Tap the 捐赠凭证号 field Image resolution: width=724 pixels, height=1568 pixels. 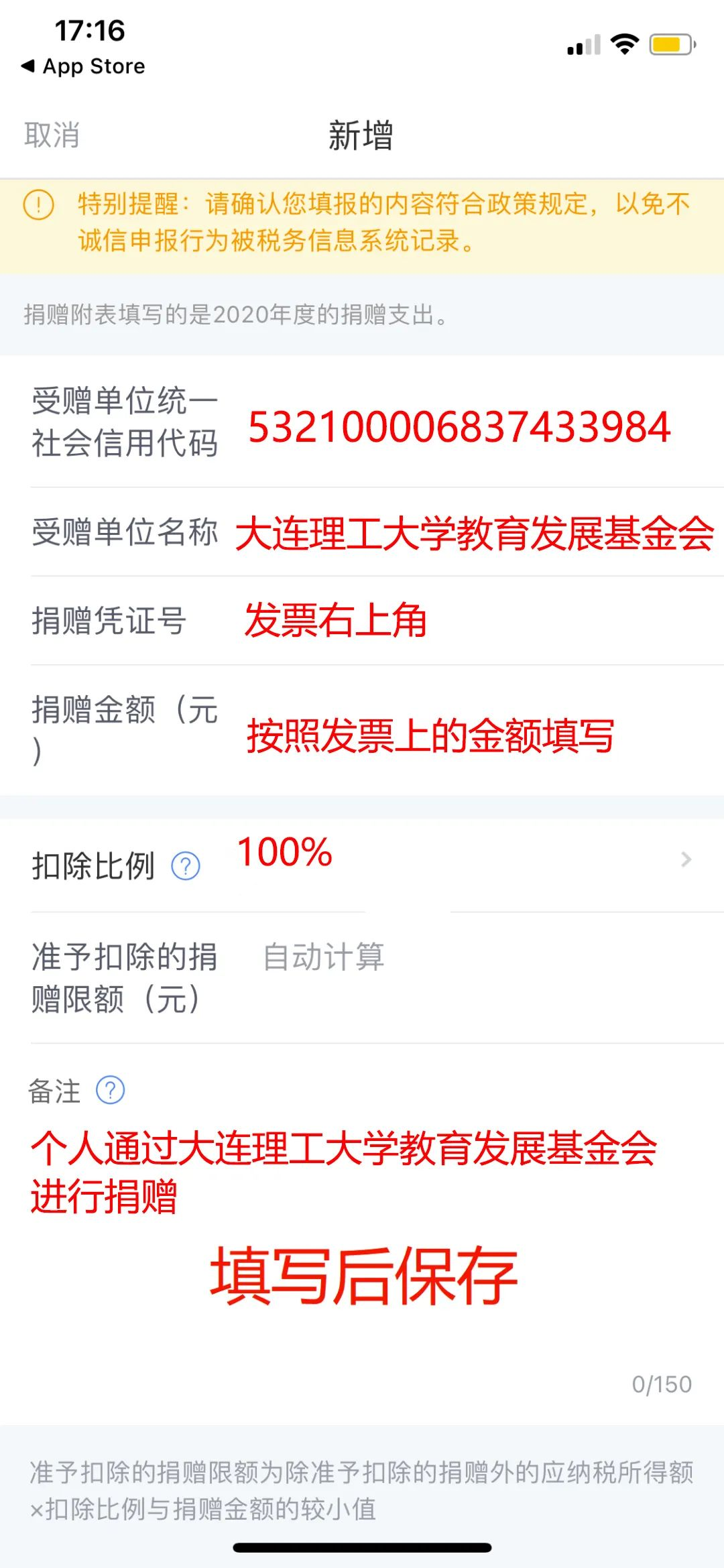[x=469, y=621]
